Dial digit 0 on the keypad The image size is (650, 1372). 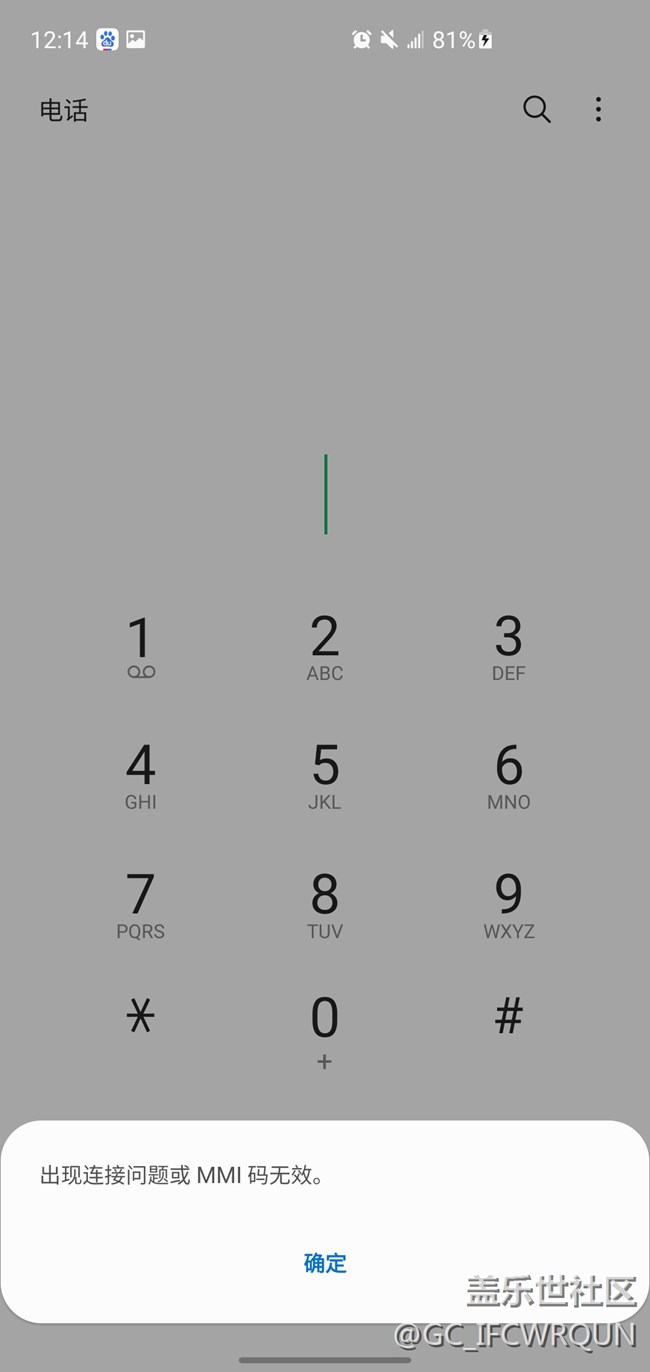coord(325,1030)
